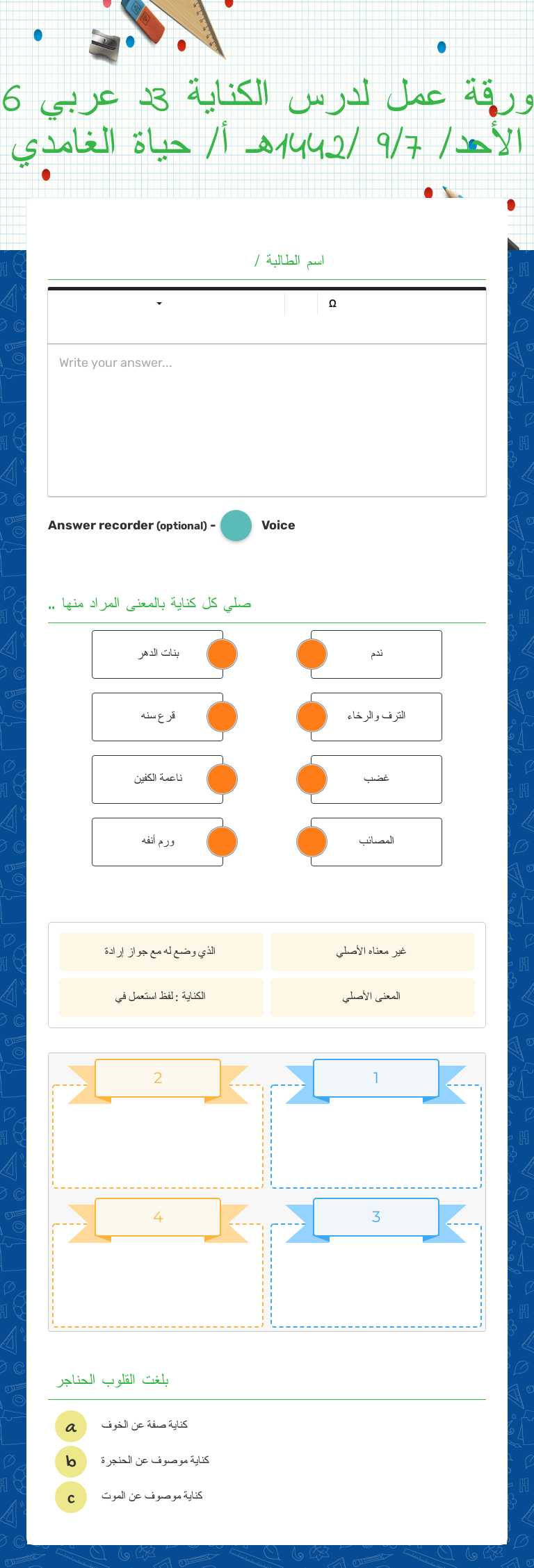
Task: Select the orange connector beside ندم
Action: pyautogui.click(x=311, y=654)
